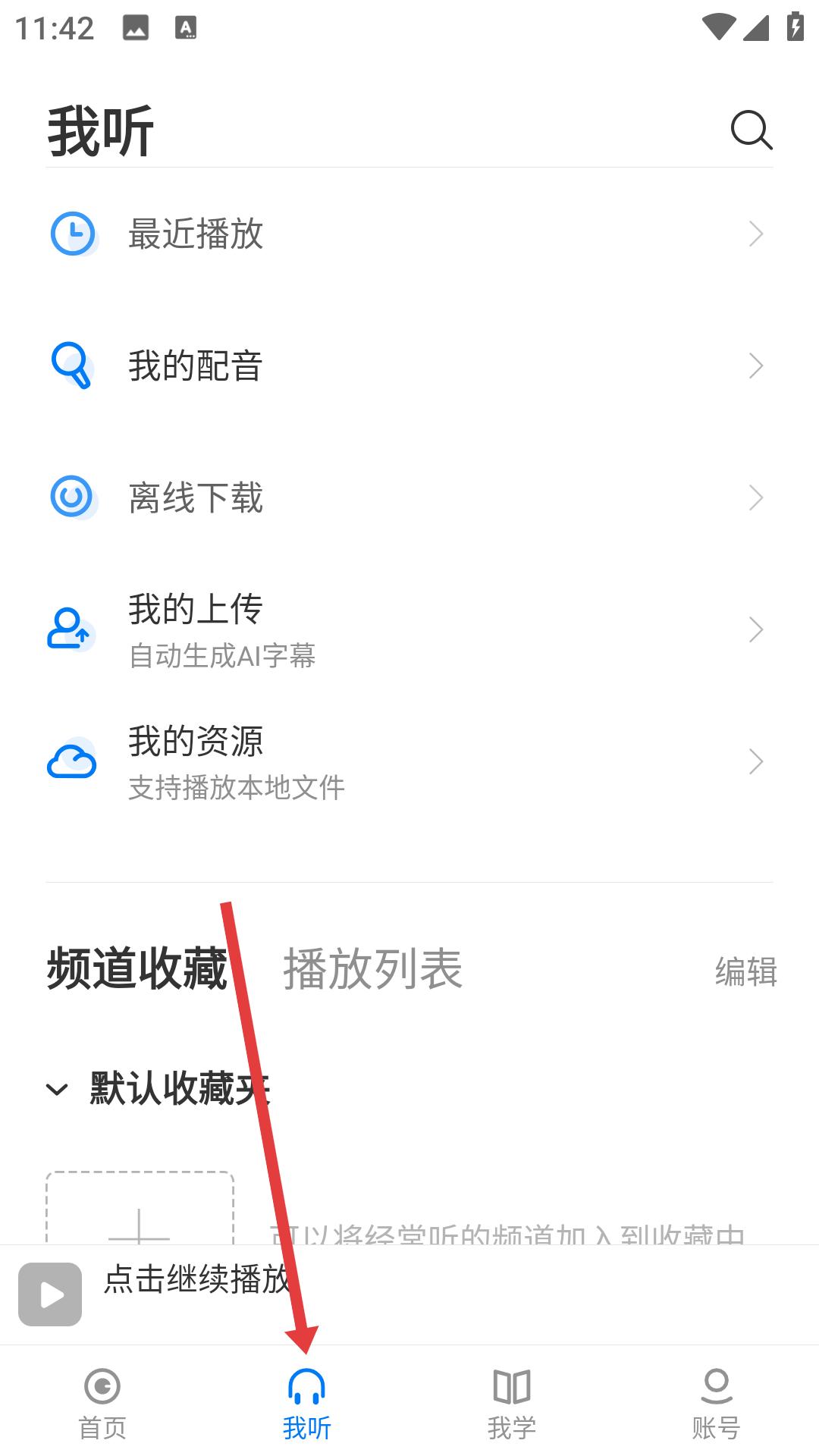The image size is (819, 1456).
Task: Switch to the 播放列表 tab
Action: point(372,968)
